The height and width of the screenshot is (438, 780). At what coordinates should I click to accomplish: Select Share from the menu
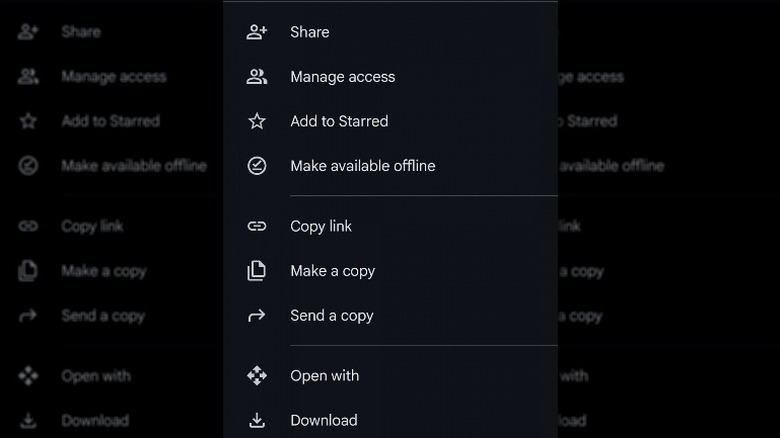[x=309, y=32]
